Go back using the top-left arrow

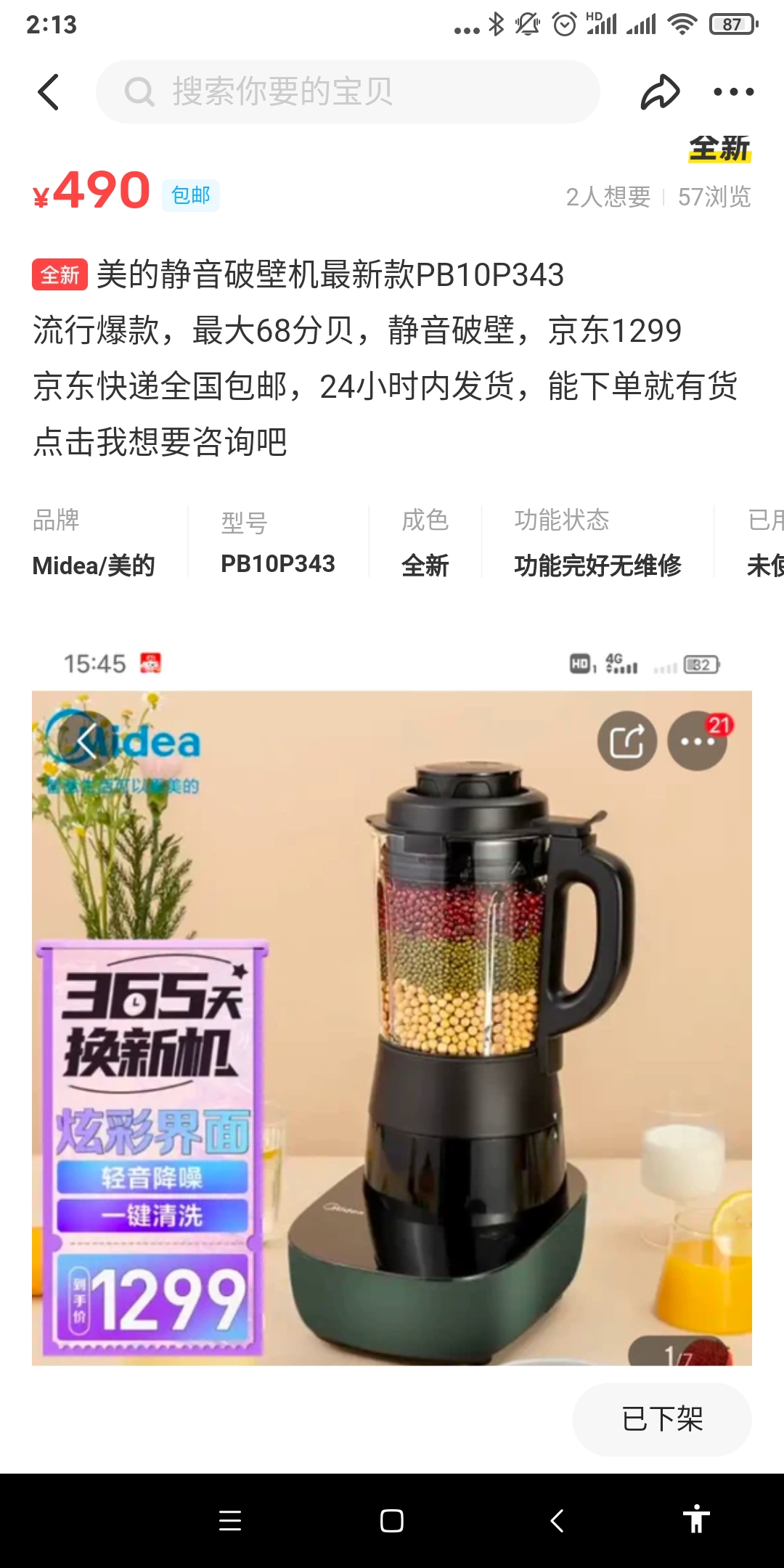pos(48,92)
